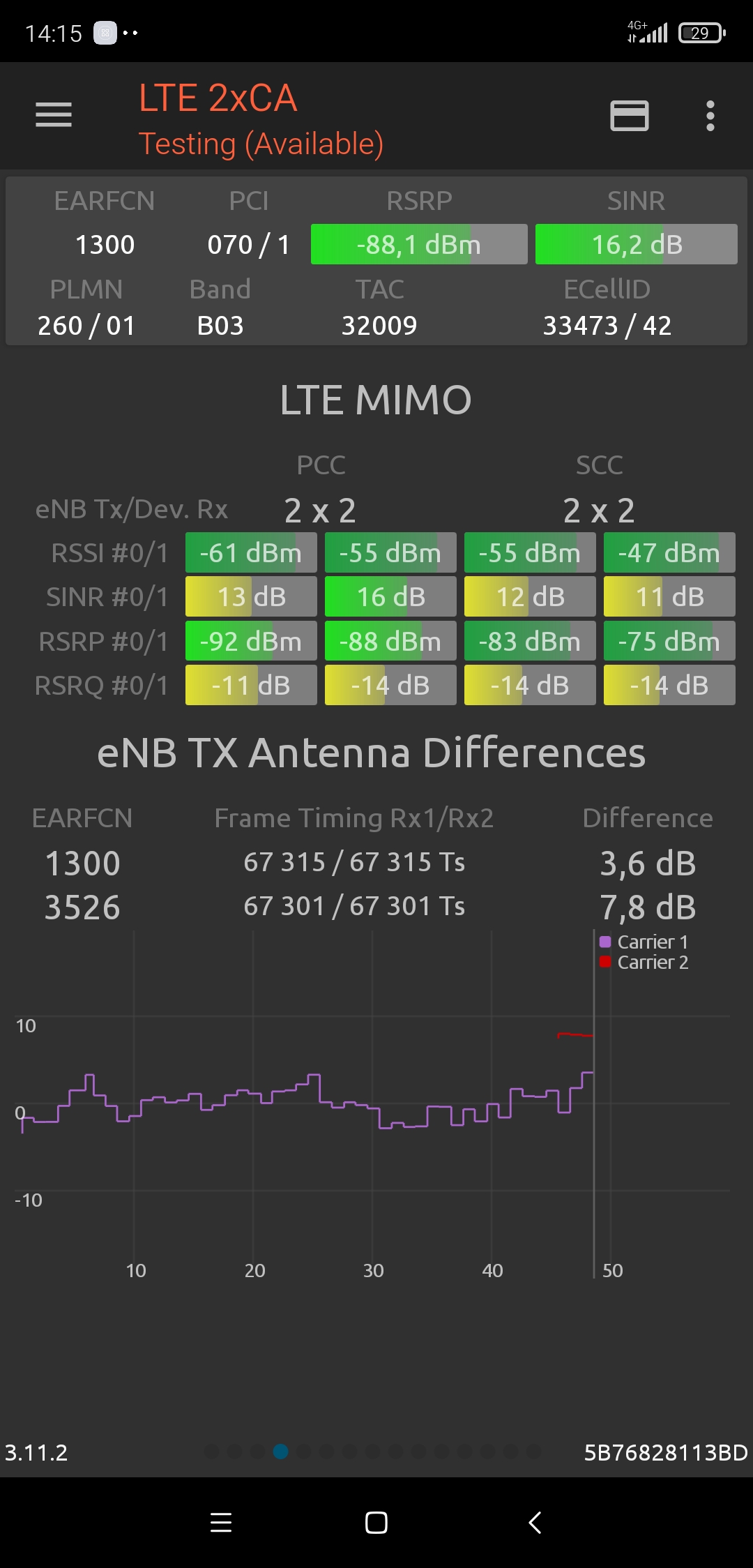
Task: Open recent apps from navigation bar
Action: click(x=220, y=1522)
